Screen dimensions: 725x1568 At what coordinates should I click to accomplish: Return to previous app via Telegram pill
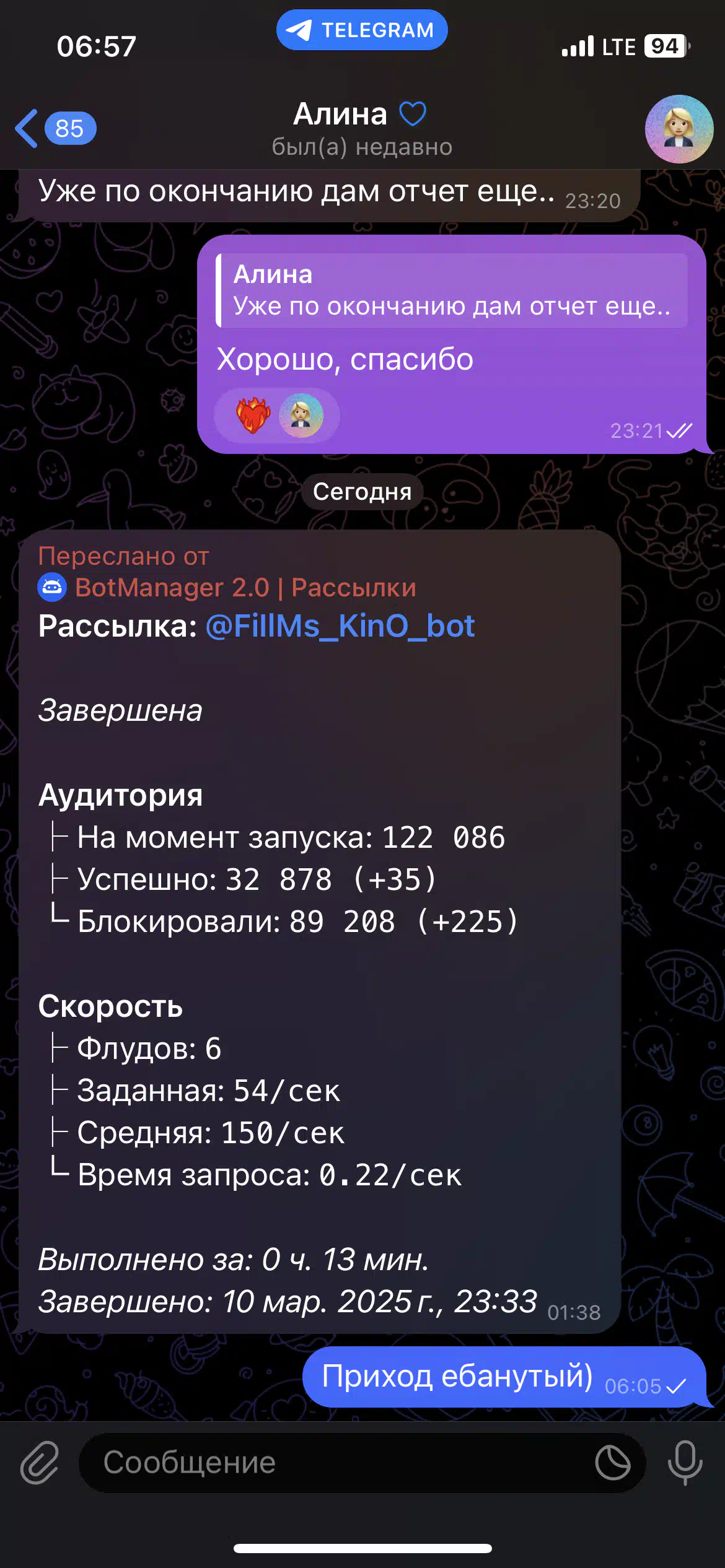tap(362, 30)
